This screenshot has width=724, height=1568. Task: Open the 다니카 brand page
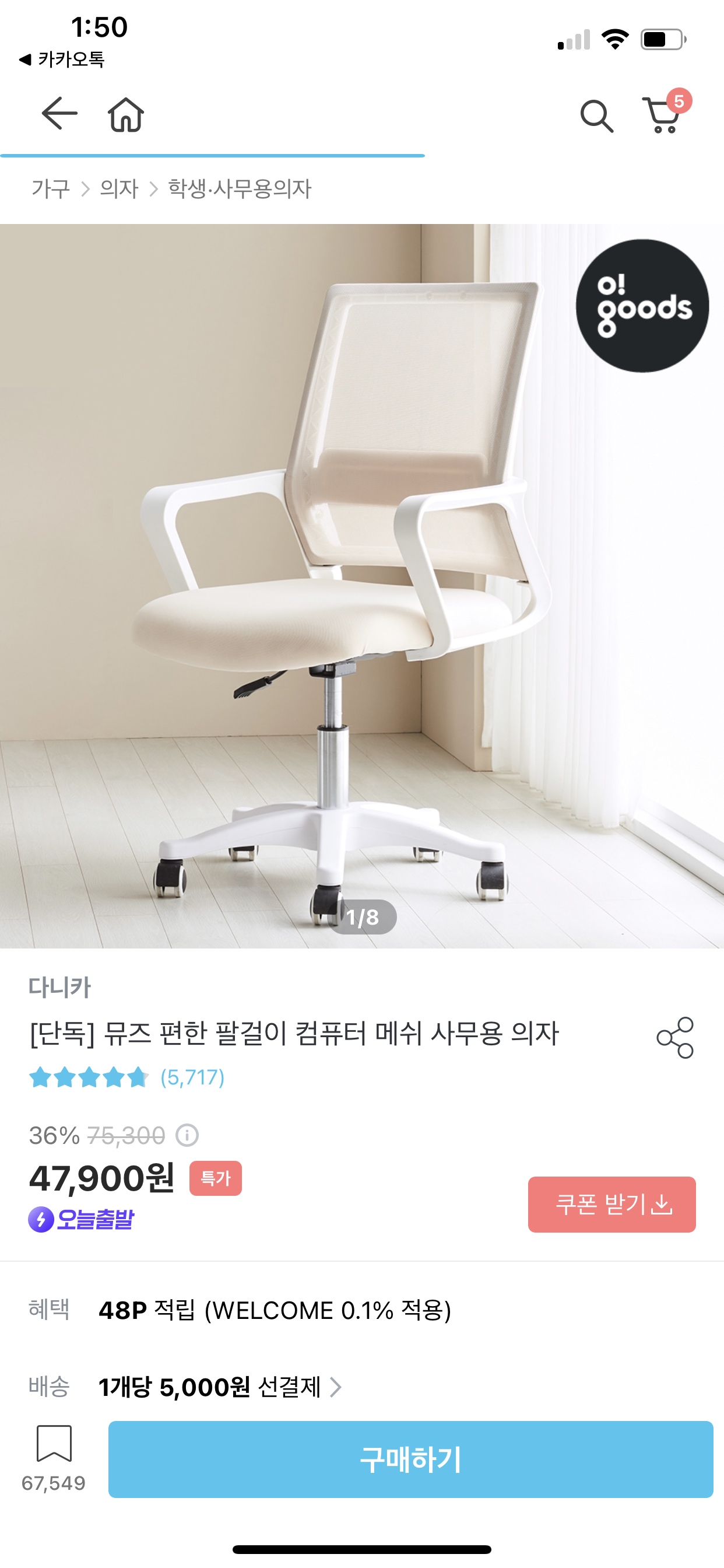coord(59,986)
